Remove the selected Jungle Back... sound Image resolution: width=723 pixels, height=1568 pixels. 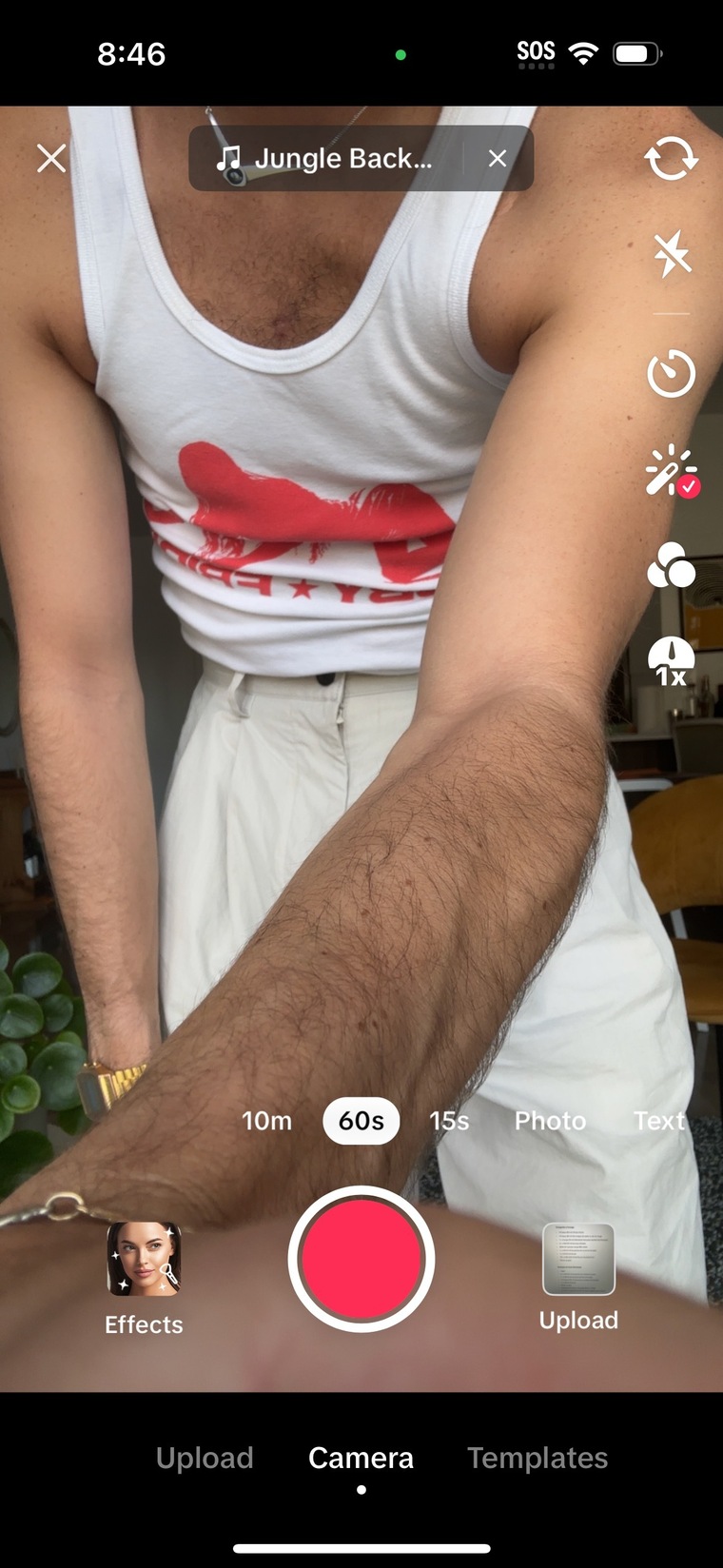coord(498,158)
